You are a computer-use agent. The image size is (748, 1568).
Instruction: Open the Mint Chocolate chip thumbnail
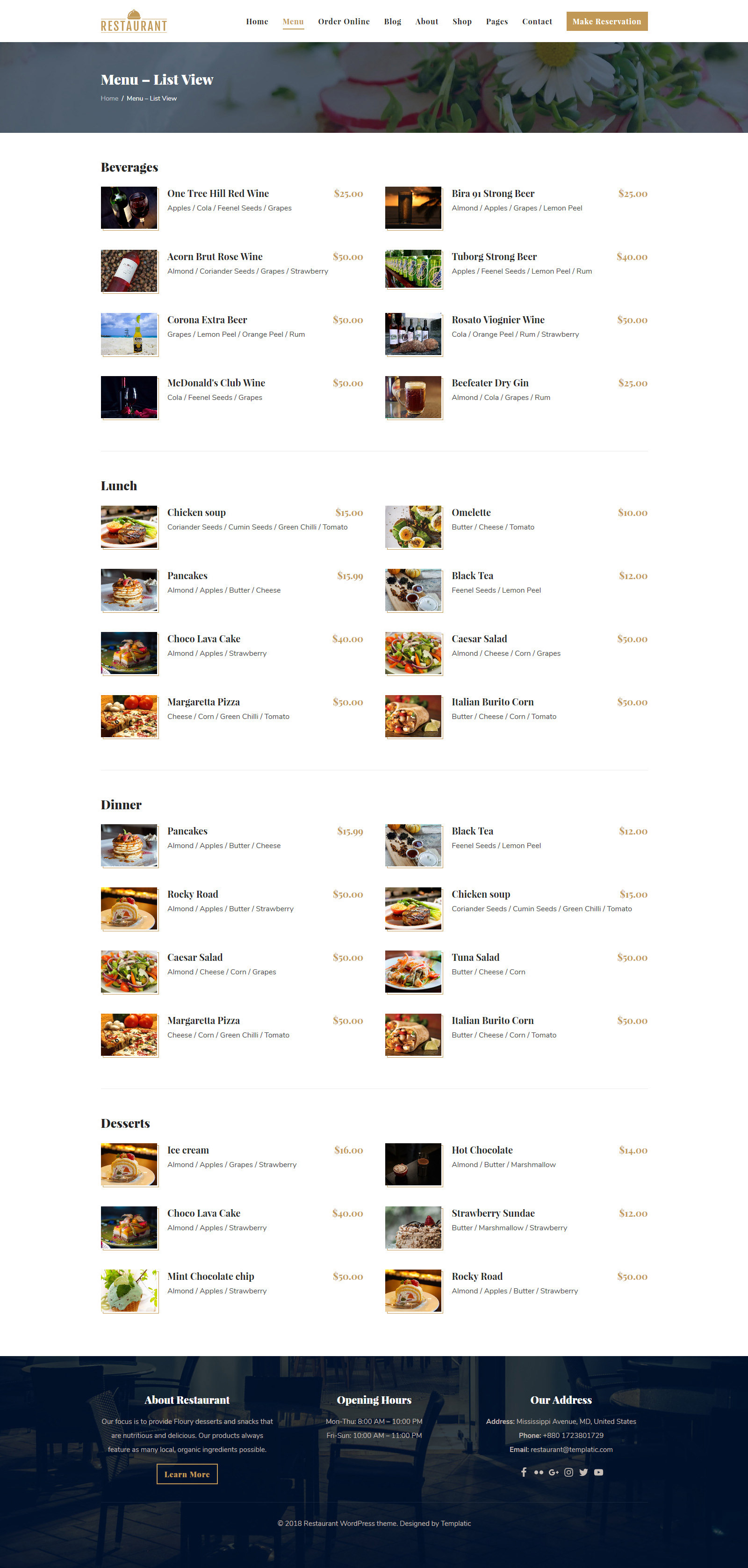tap(129, 1291)
